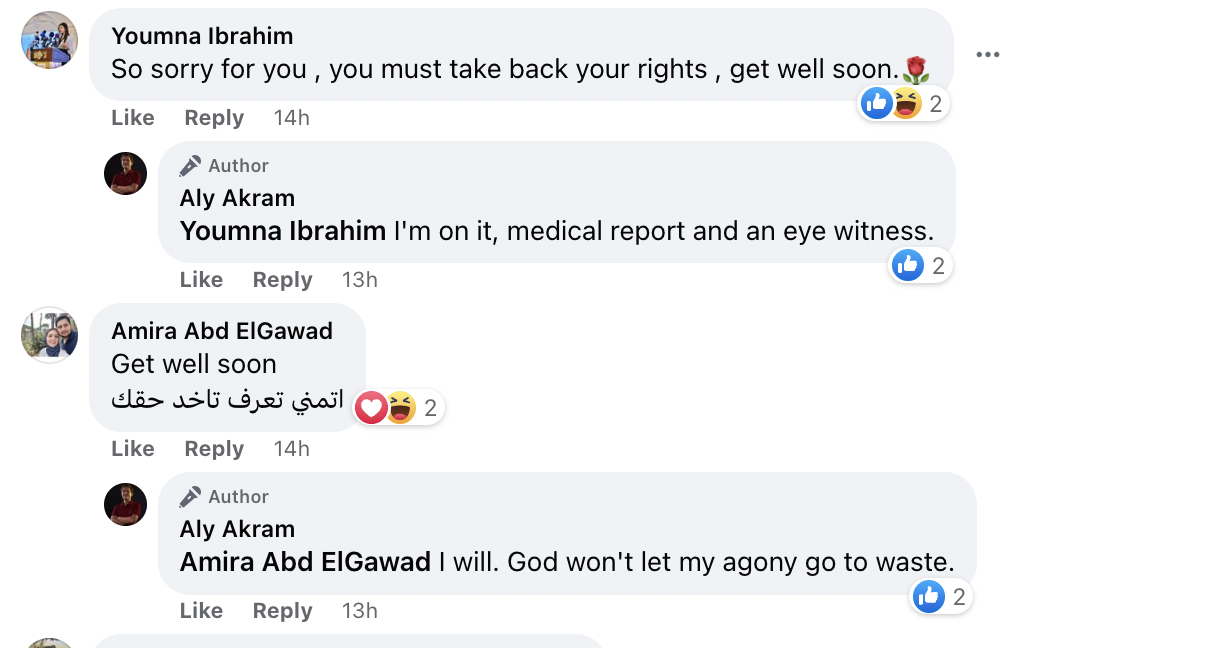Screen dimensions: 1212x648
Task: Reply to Aly Akram's 'I will' reply
Action: (282, 611)
